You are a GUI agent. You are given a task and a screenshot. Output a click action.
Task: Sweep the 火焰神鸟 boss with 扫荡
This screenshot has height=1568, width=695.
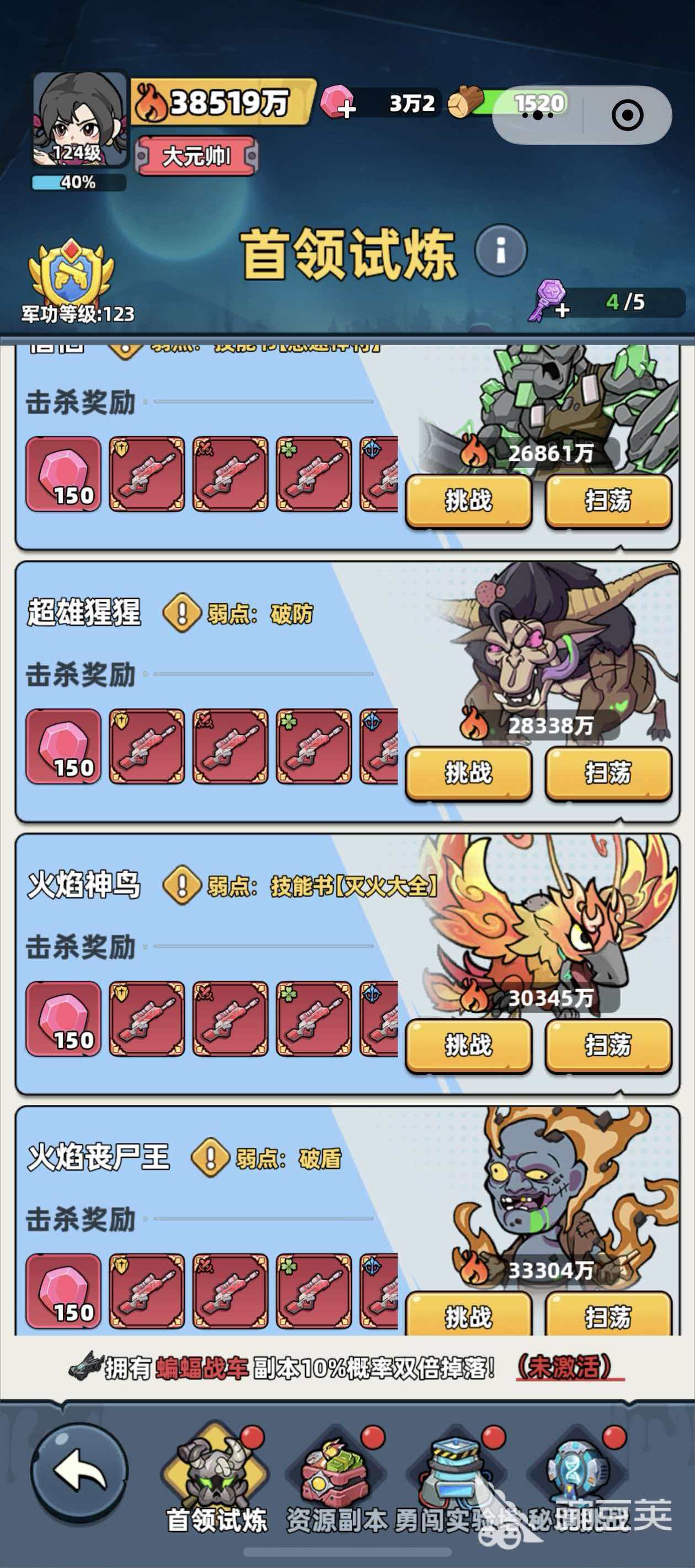tap(607, 1045)
